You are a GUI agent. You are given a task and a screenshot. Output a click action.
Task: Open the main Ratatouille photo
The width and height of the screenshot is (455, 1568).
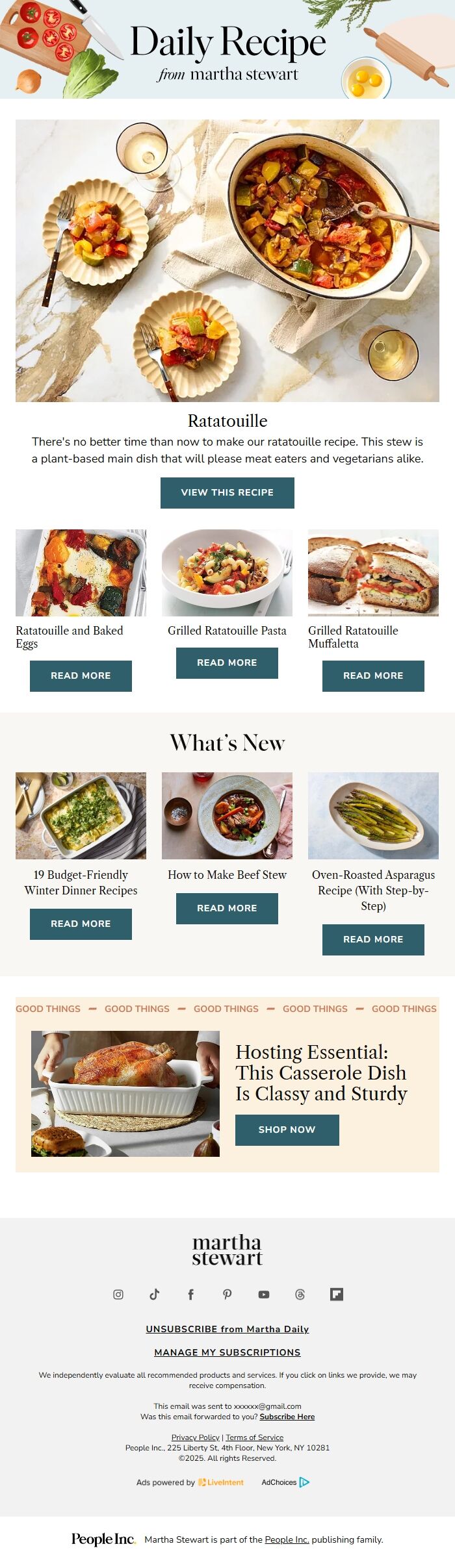[x=227, y=260]
